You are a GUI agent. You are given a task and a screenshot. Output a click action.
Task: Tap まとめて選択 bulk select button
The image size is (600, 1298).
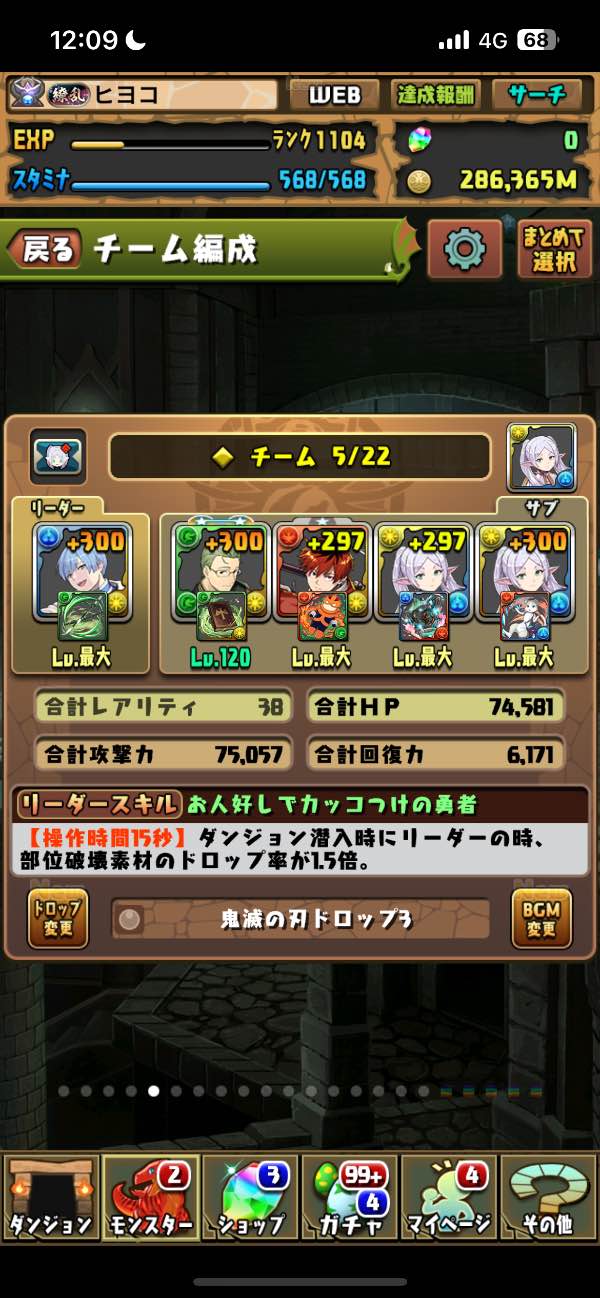tap(553, 249)
